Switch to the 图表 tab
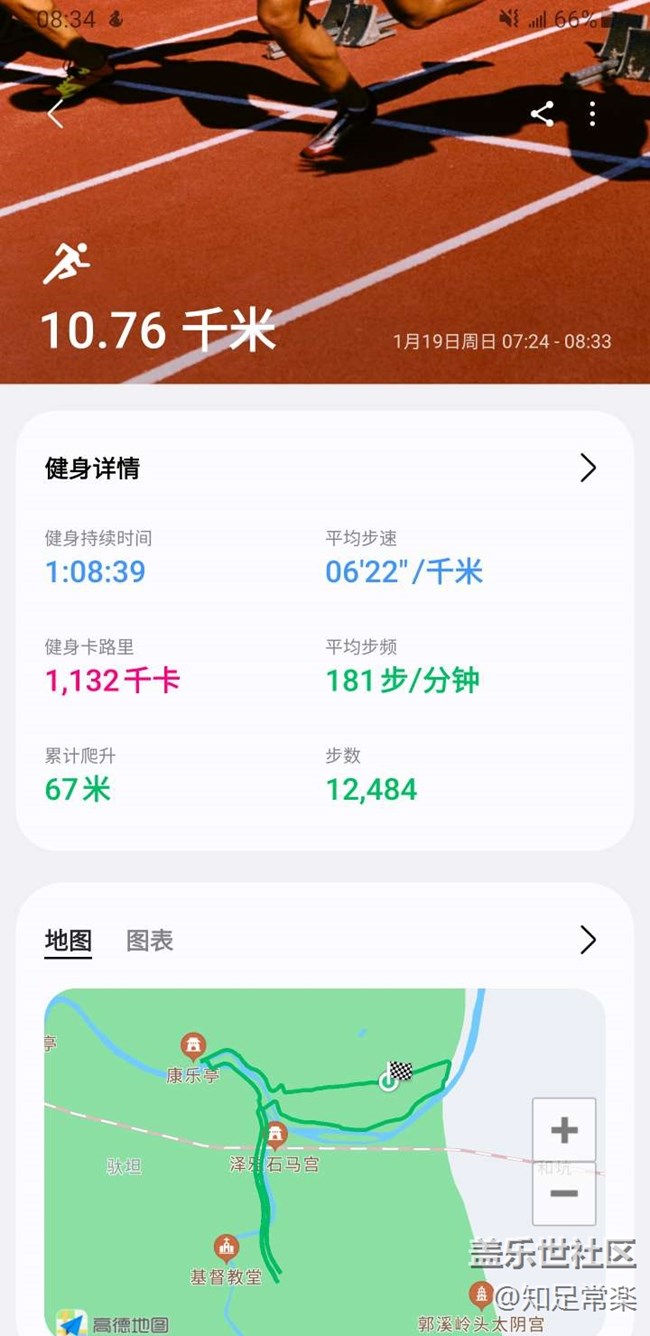 pyautogui.click(x=150, y=940)
